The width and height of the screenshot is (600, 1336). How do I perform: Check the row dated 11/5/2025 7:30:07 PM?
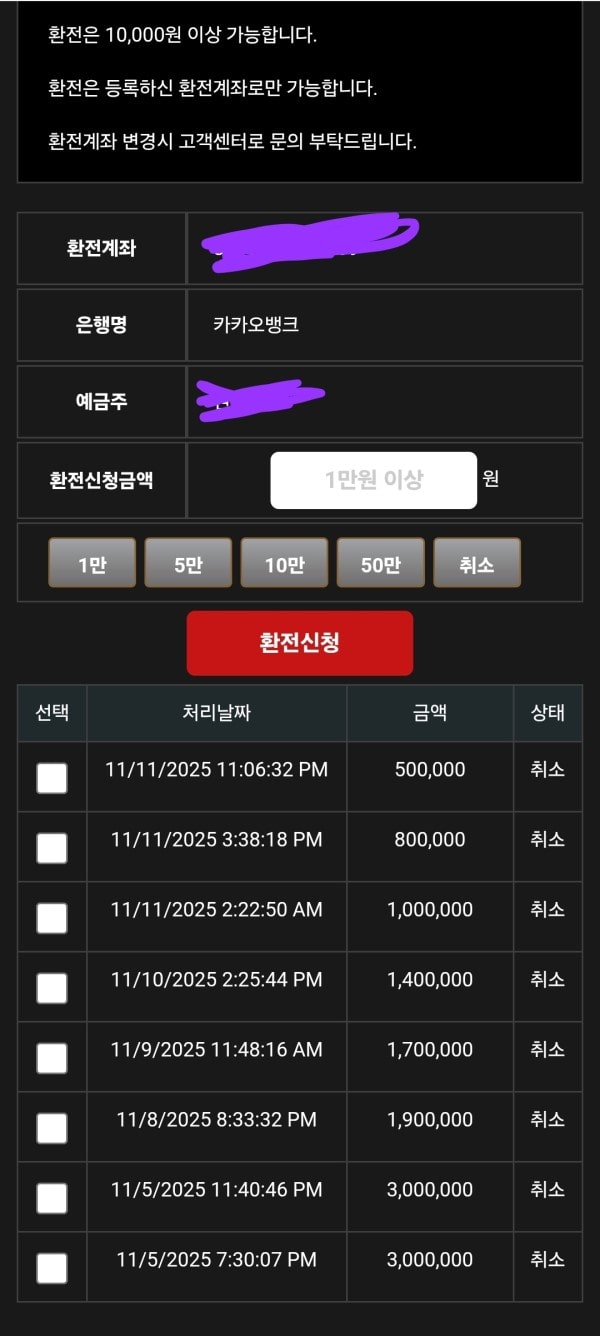[52, 1268]
